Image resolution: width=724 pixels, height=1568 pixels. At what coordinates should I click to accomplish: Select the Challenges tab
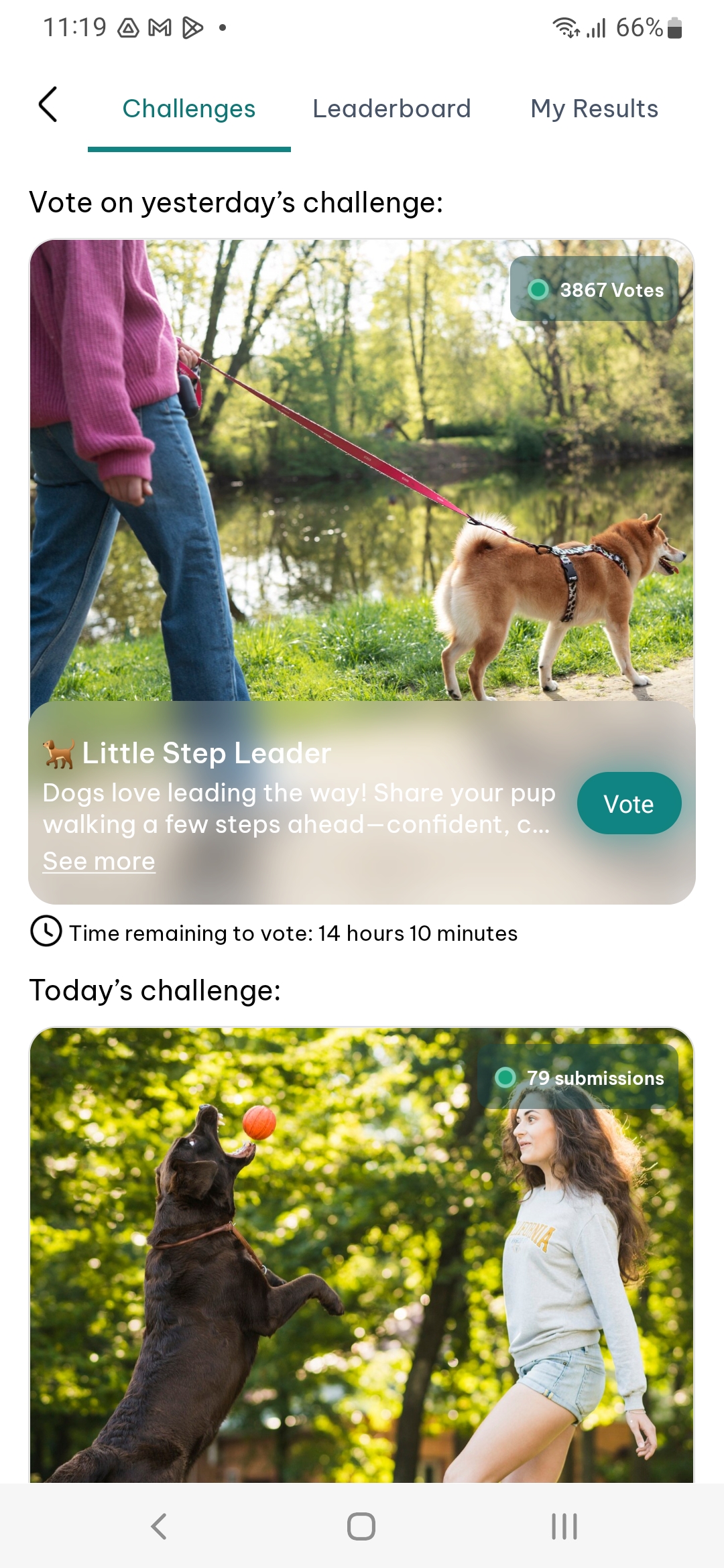tap(189, 109)
